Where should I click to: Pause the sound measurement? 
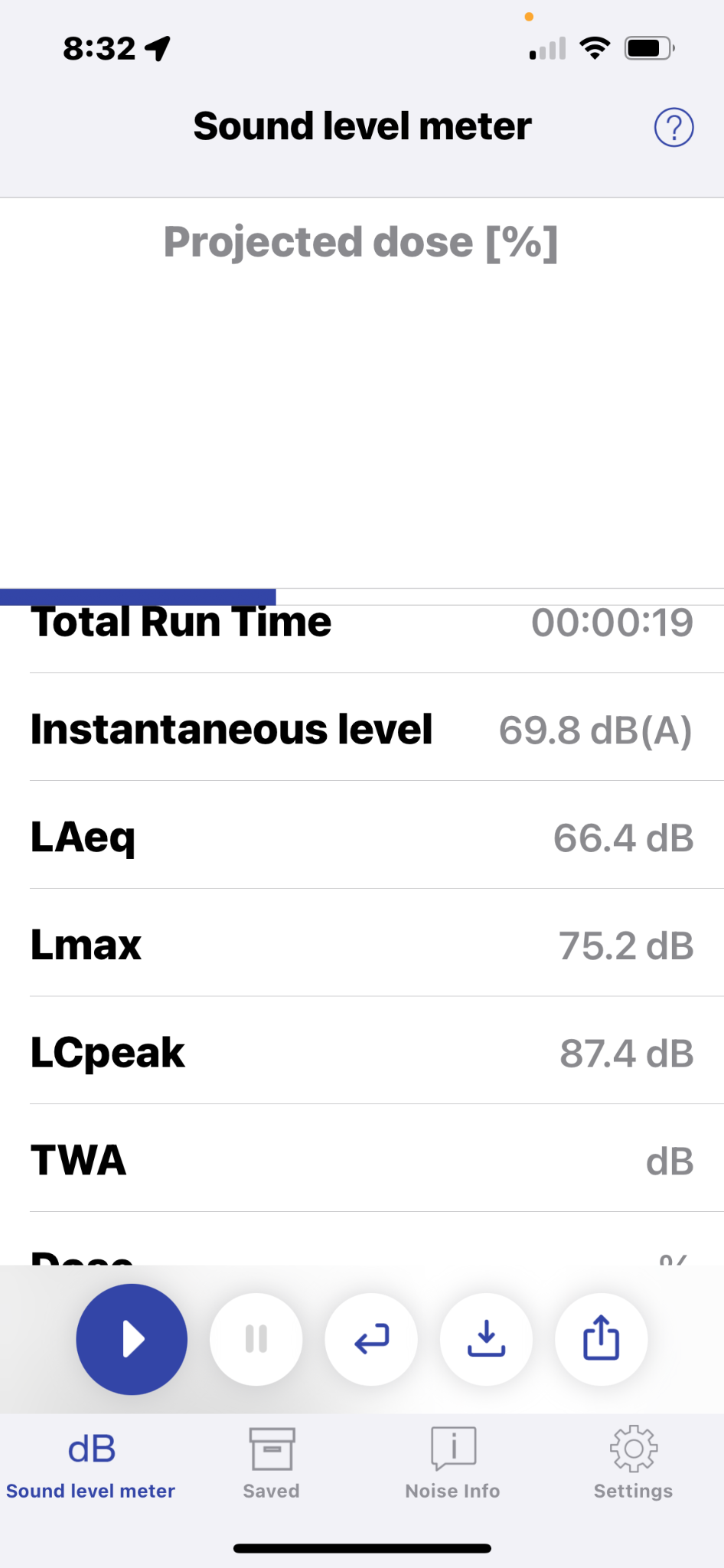[256, 1339]
